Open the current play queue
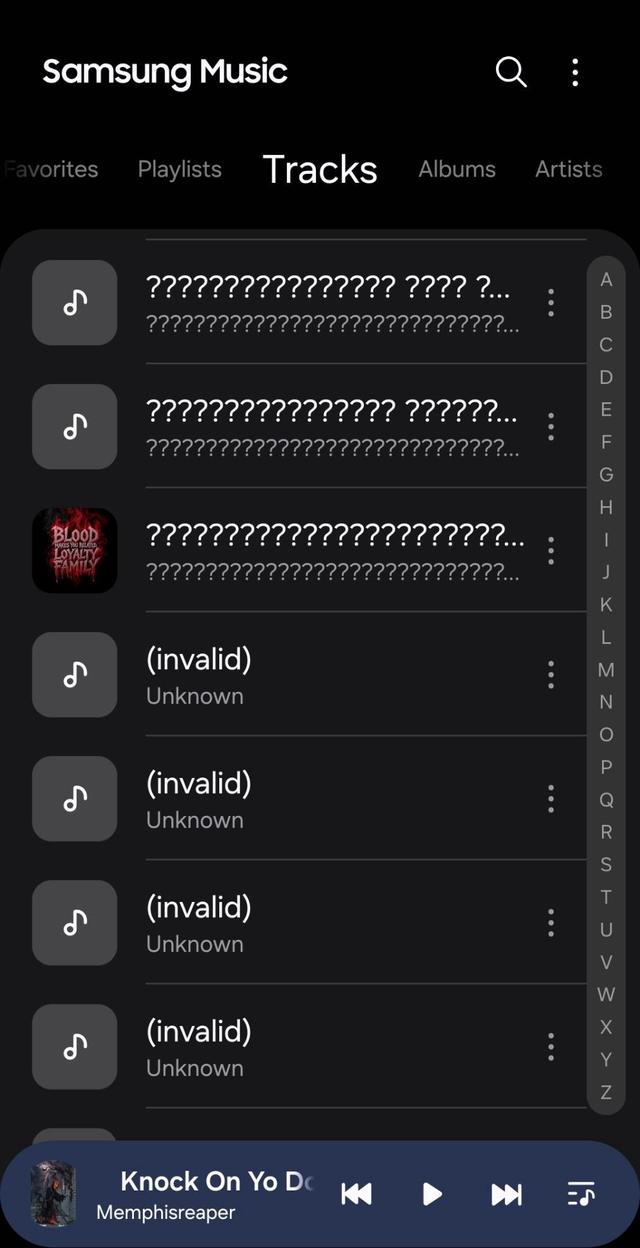The height and width of the screenshot is (1248, 640). pyautogui.click(x=581, y=1193)
